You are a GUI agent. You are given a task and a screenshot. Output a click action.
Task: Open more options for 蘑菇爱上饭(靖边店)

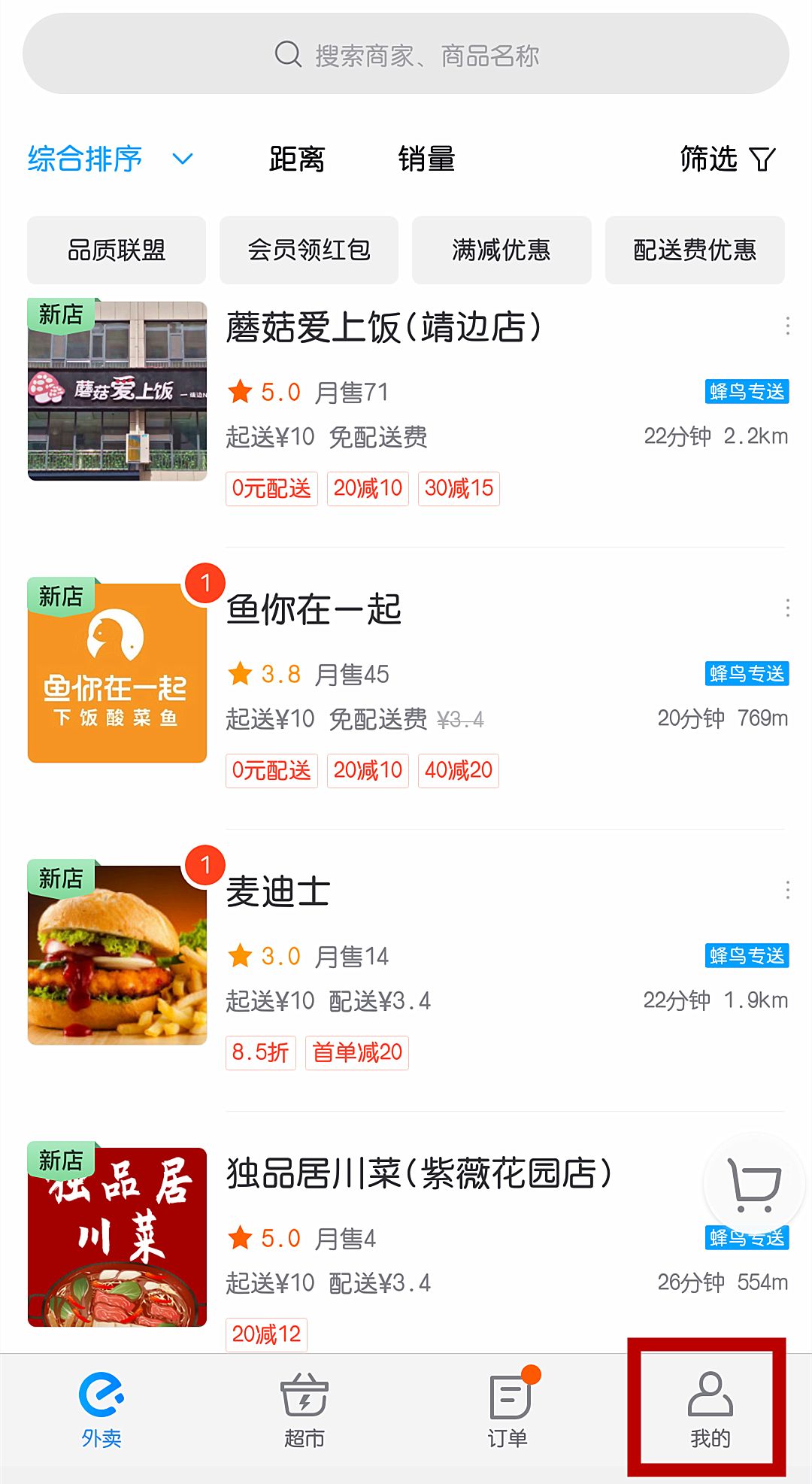point(787,326)
